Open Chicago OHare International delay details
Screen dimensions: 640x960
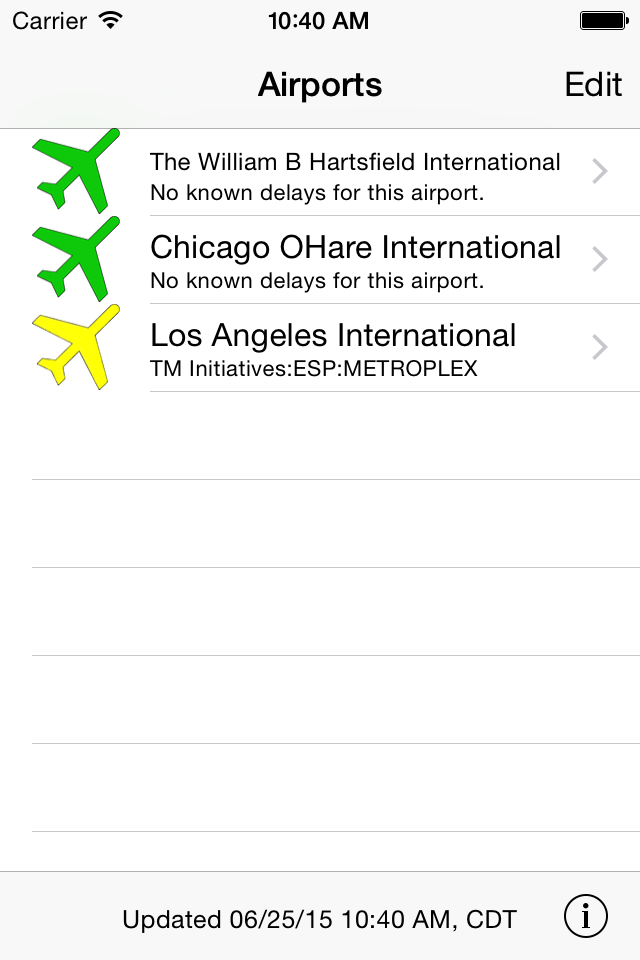(320, 260)
